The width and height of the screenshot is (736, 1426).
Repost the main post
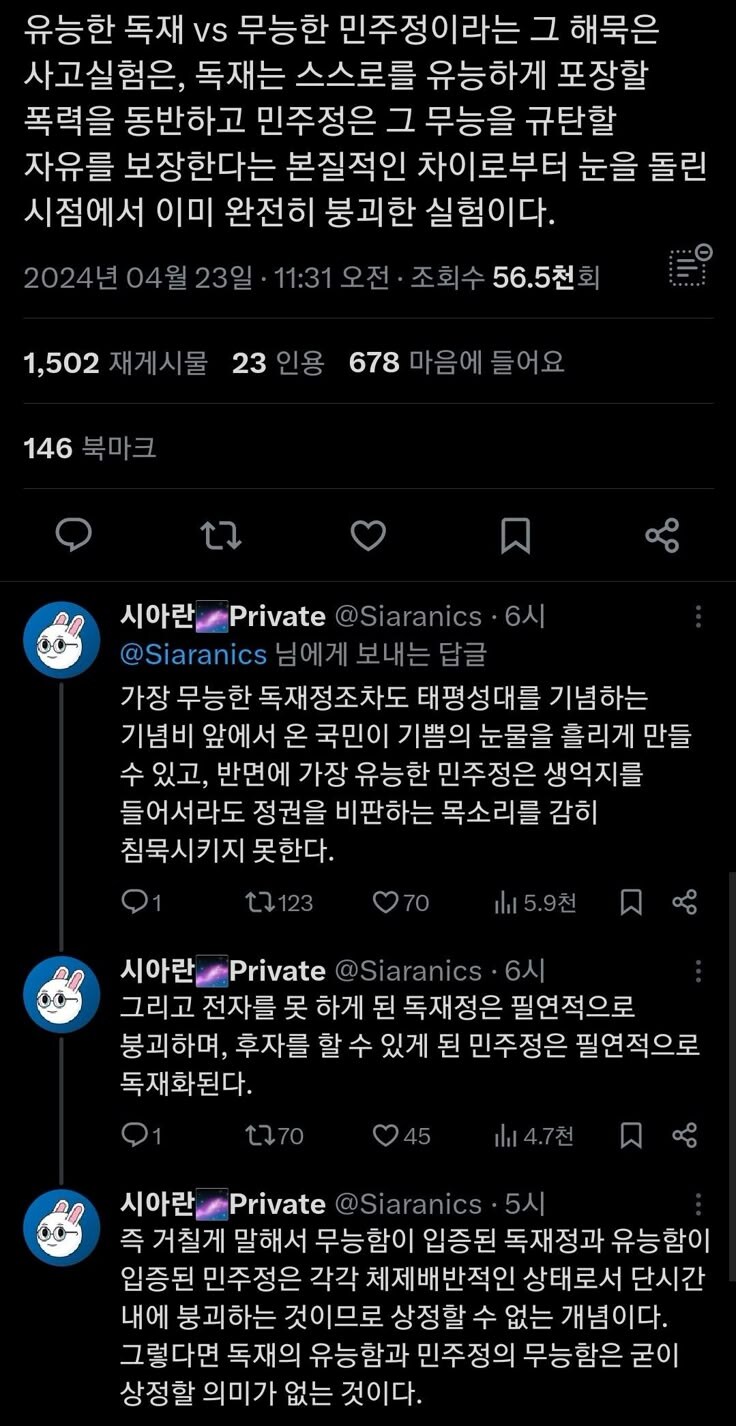(x=221, y=536)
